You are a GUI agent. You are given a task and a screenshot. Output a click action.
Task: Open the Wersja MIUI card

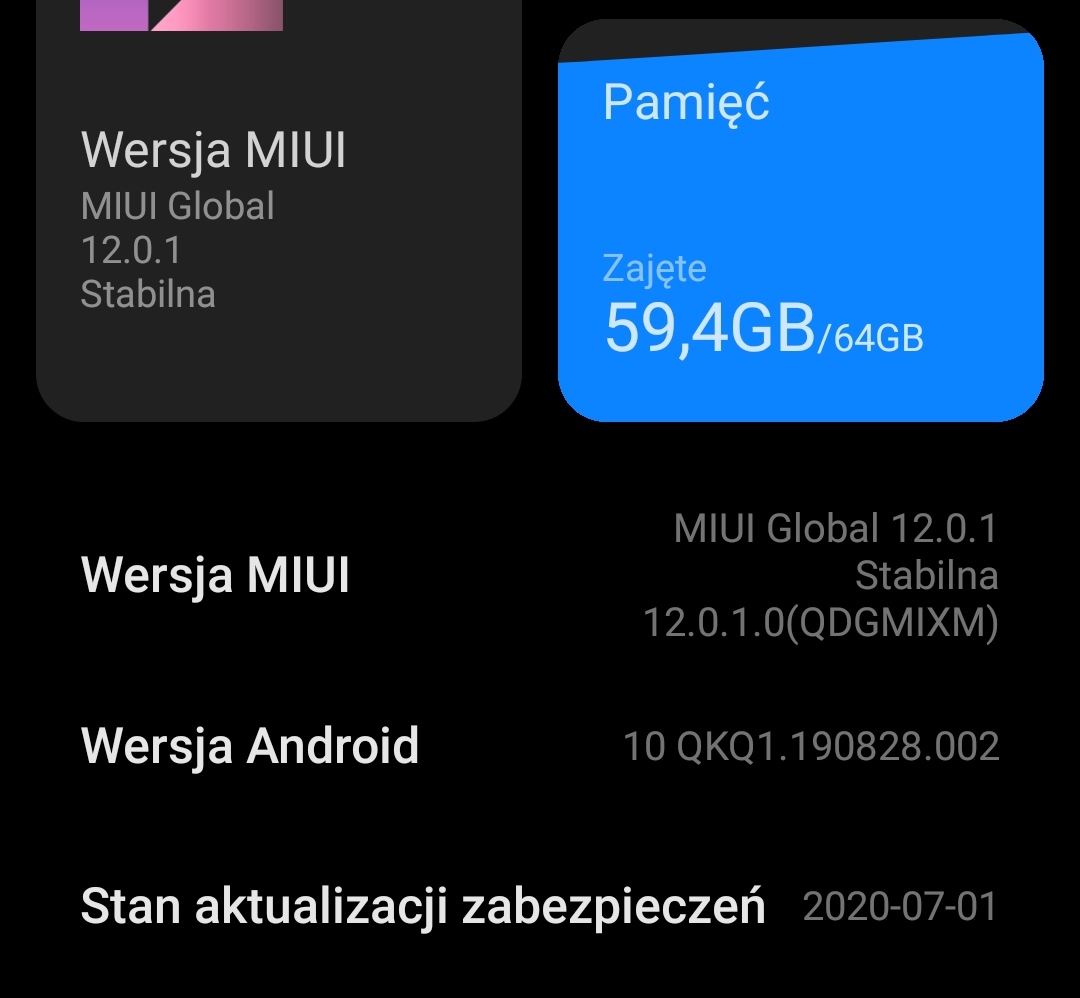pos(278,220)
